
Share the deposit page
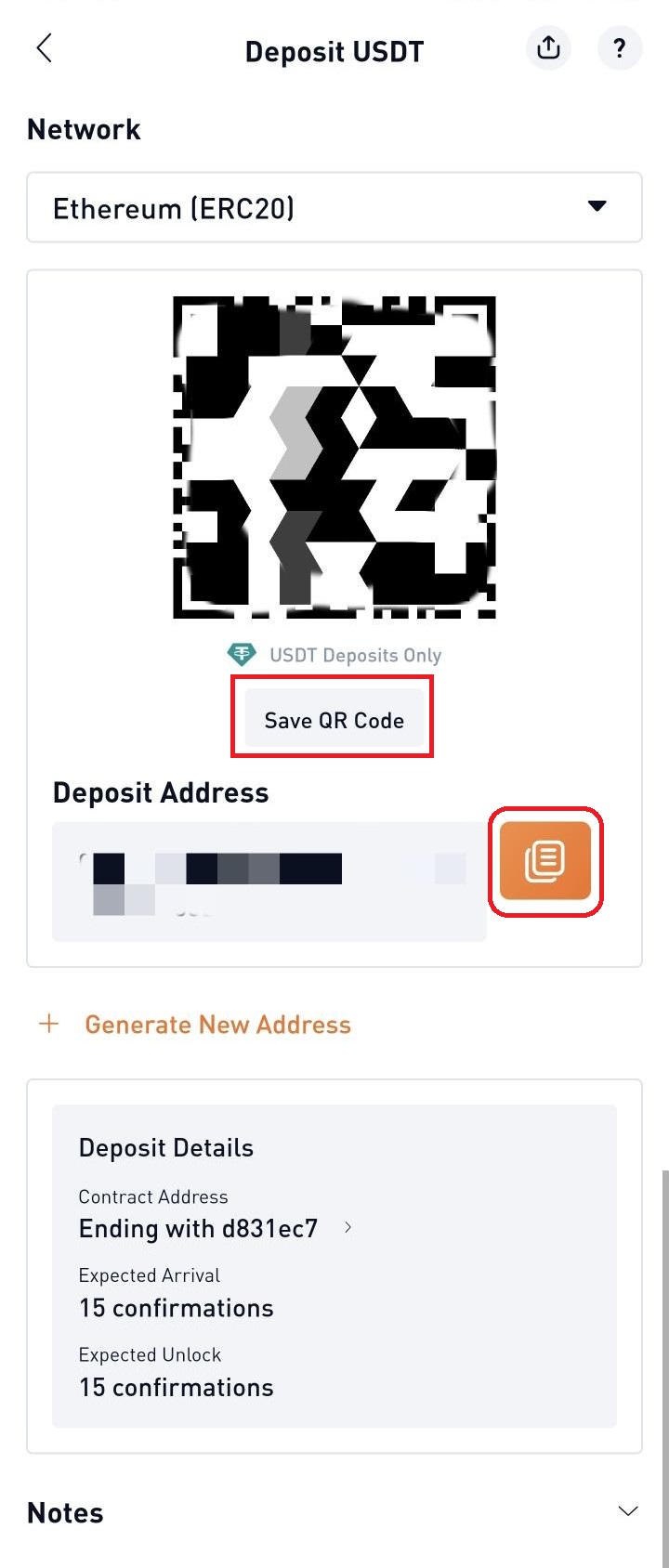coord(548,48)
